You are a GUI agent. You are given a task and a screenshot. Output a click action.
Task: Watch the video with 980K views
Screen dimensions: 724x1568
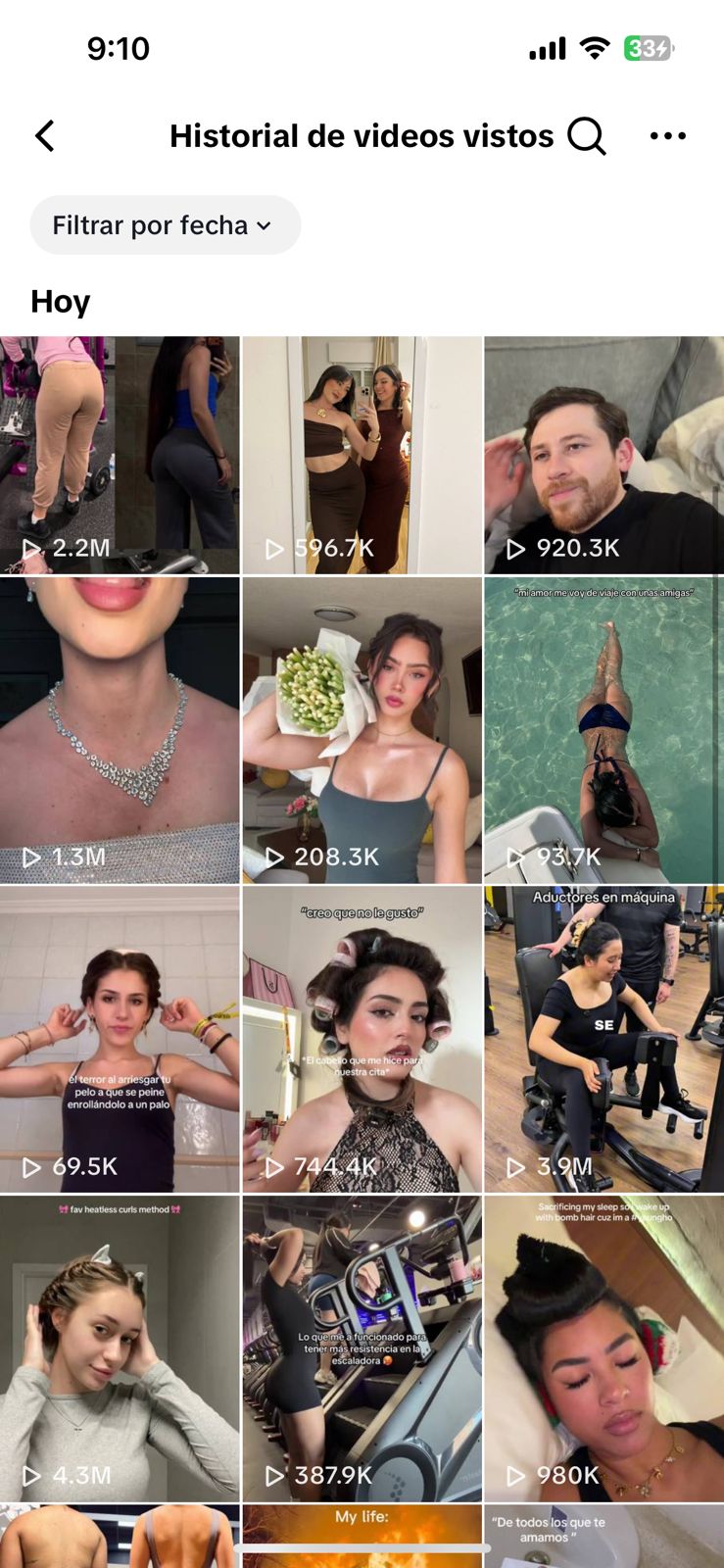(x=603, y=1347)
